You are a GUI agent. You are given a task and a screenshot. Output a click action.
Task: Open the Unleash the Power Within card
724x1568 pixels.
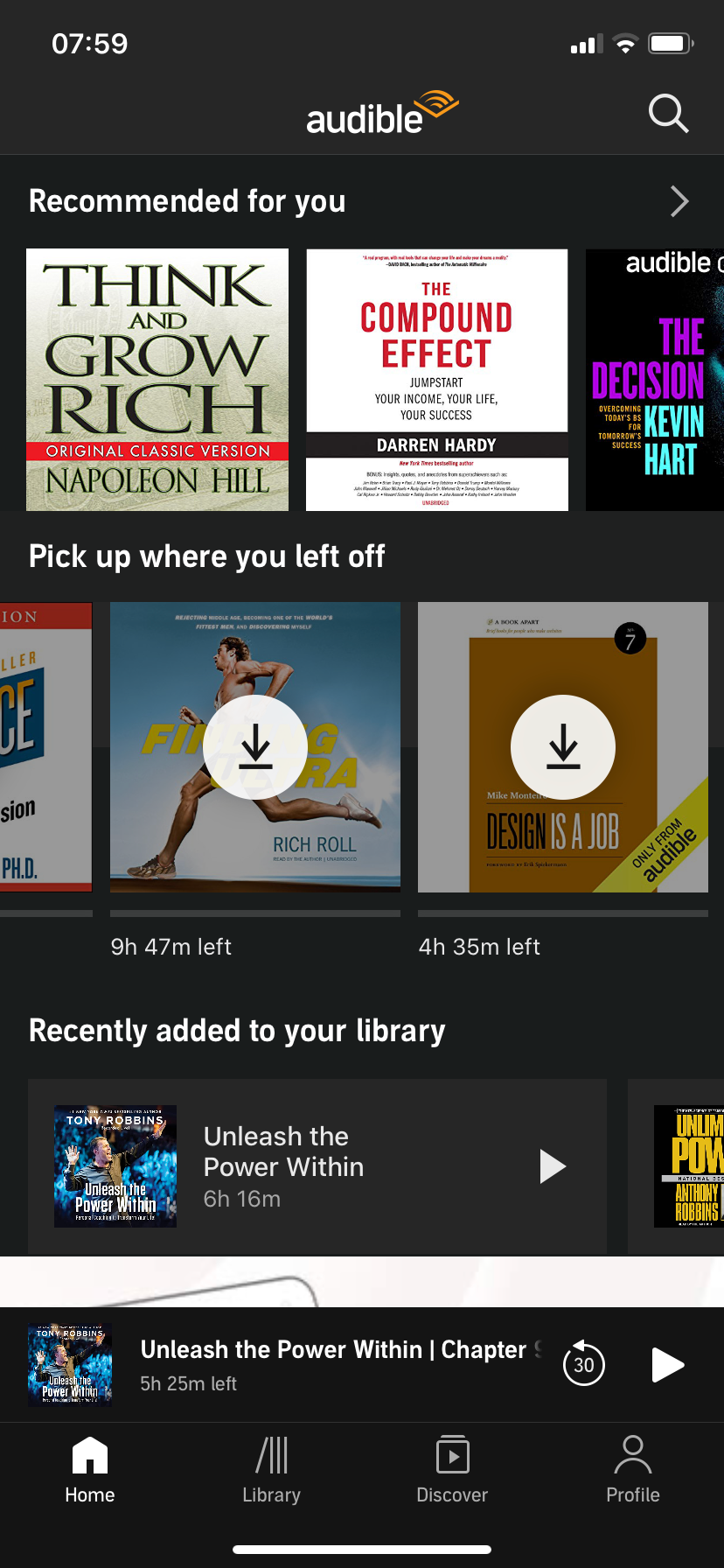[x=317, y=1166]
